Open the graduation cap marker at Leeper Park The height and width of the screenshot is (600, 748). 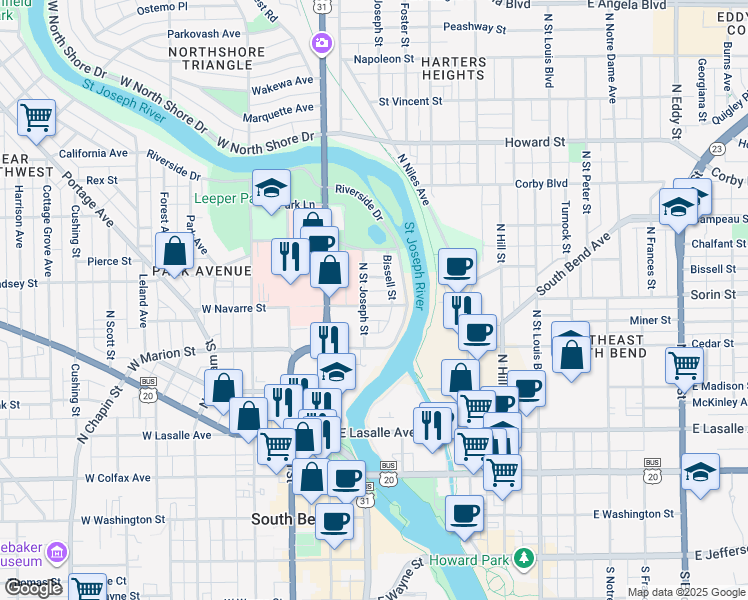[270, 188]
